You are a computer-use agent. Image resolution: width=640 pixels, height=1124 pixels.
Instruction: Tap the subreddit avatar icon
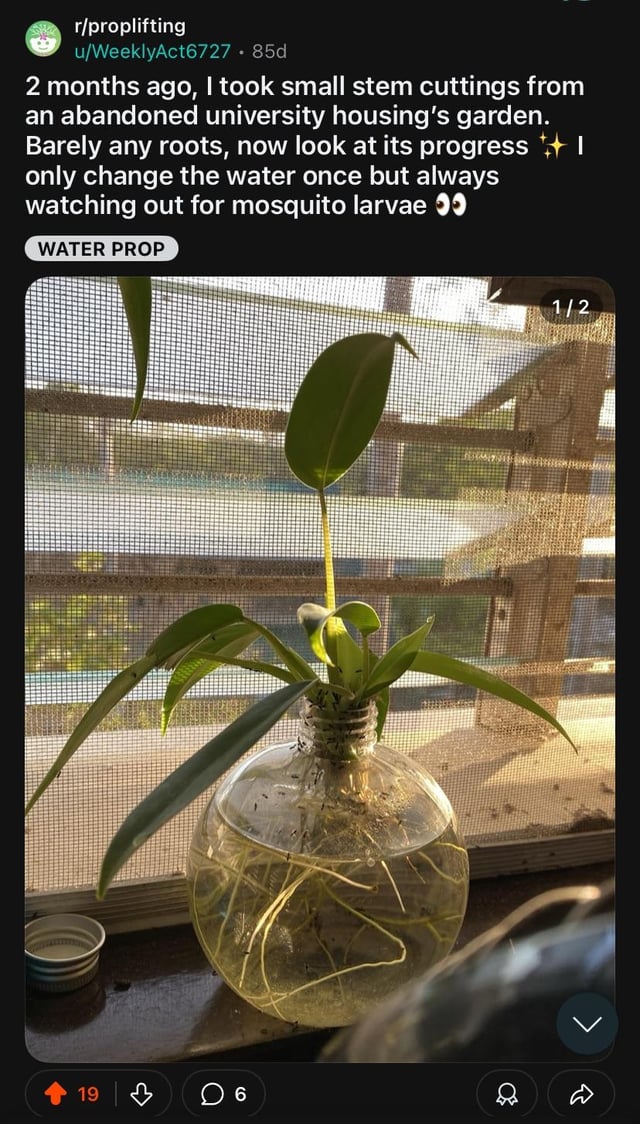tap(44, 38)
